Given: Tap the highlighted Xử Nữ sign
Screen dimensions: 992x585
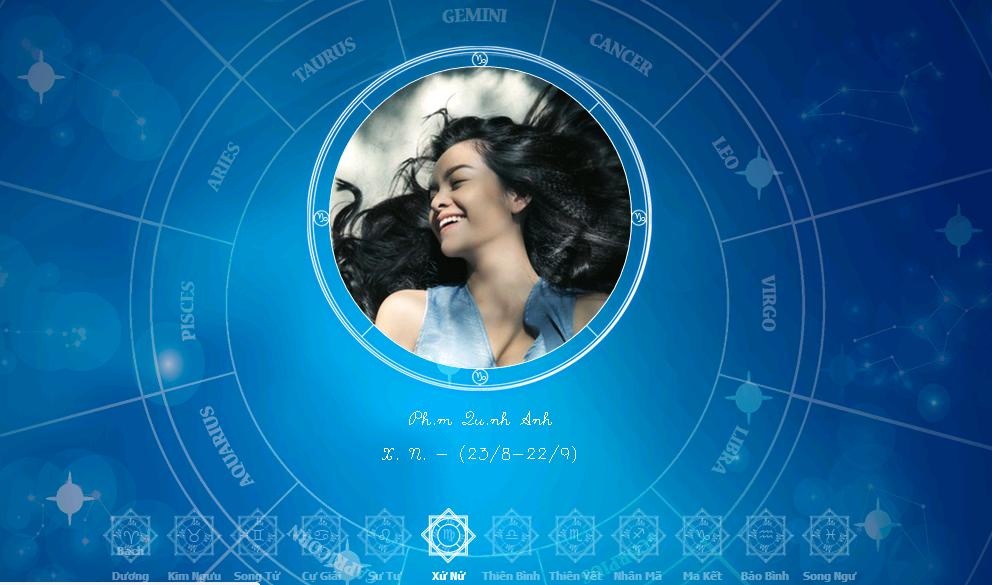Looking at the screenshot, I should pos(448,535).
